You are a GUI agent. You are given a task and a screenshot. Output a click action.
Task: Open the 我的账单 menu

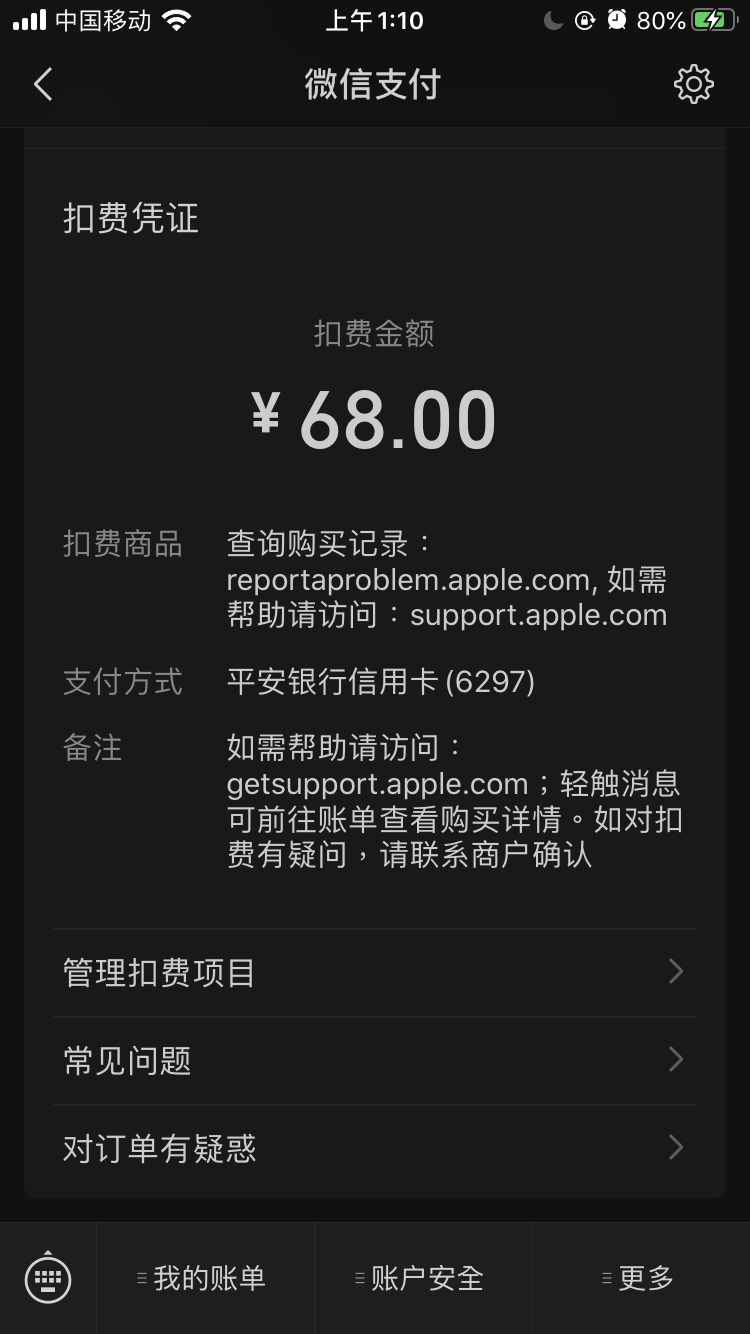[205, 1278]
